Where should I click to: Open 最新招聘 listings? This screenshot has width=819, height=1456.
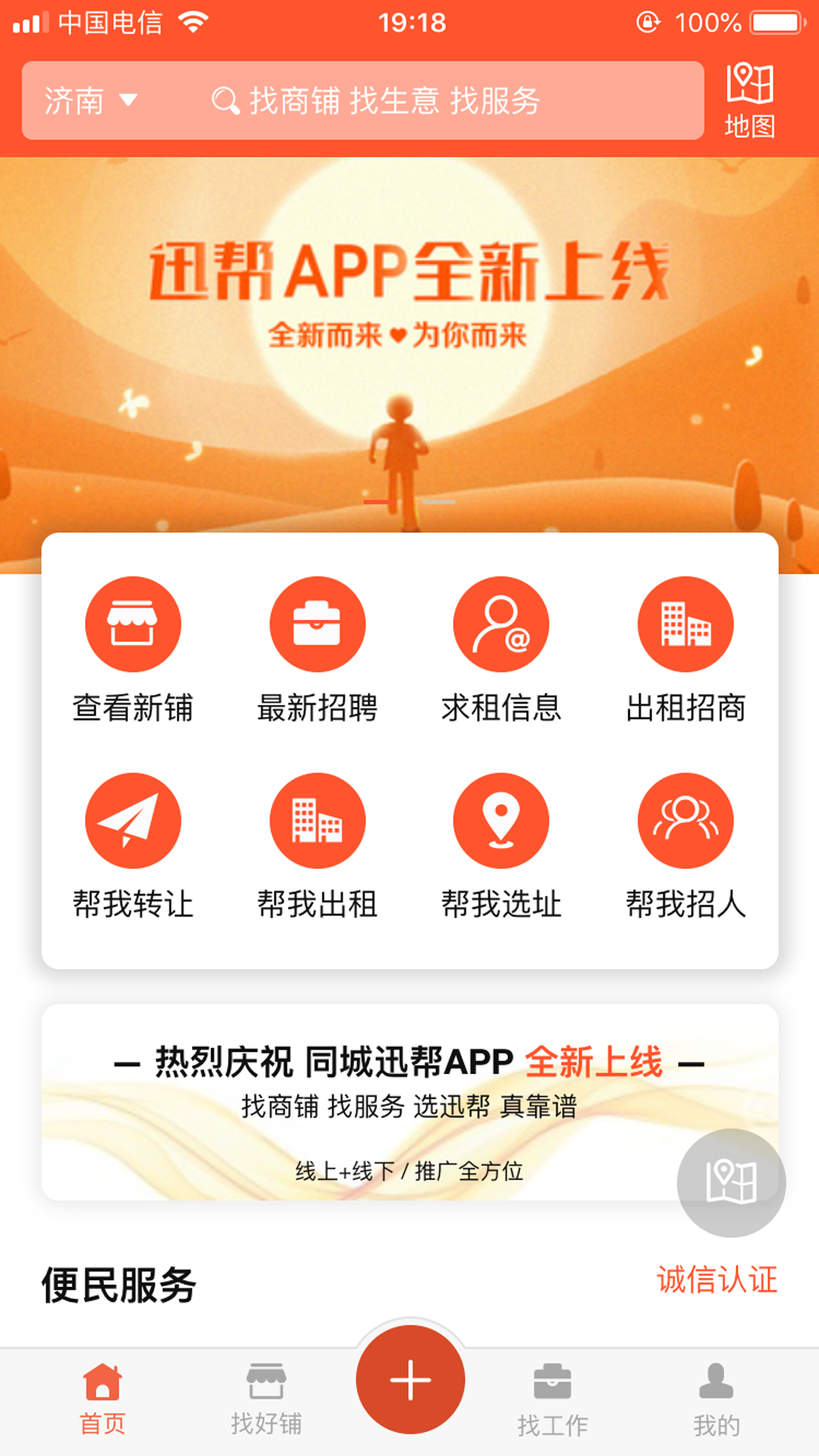(x=317, y=650)
